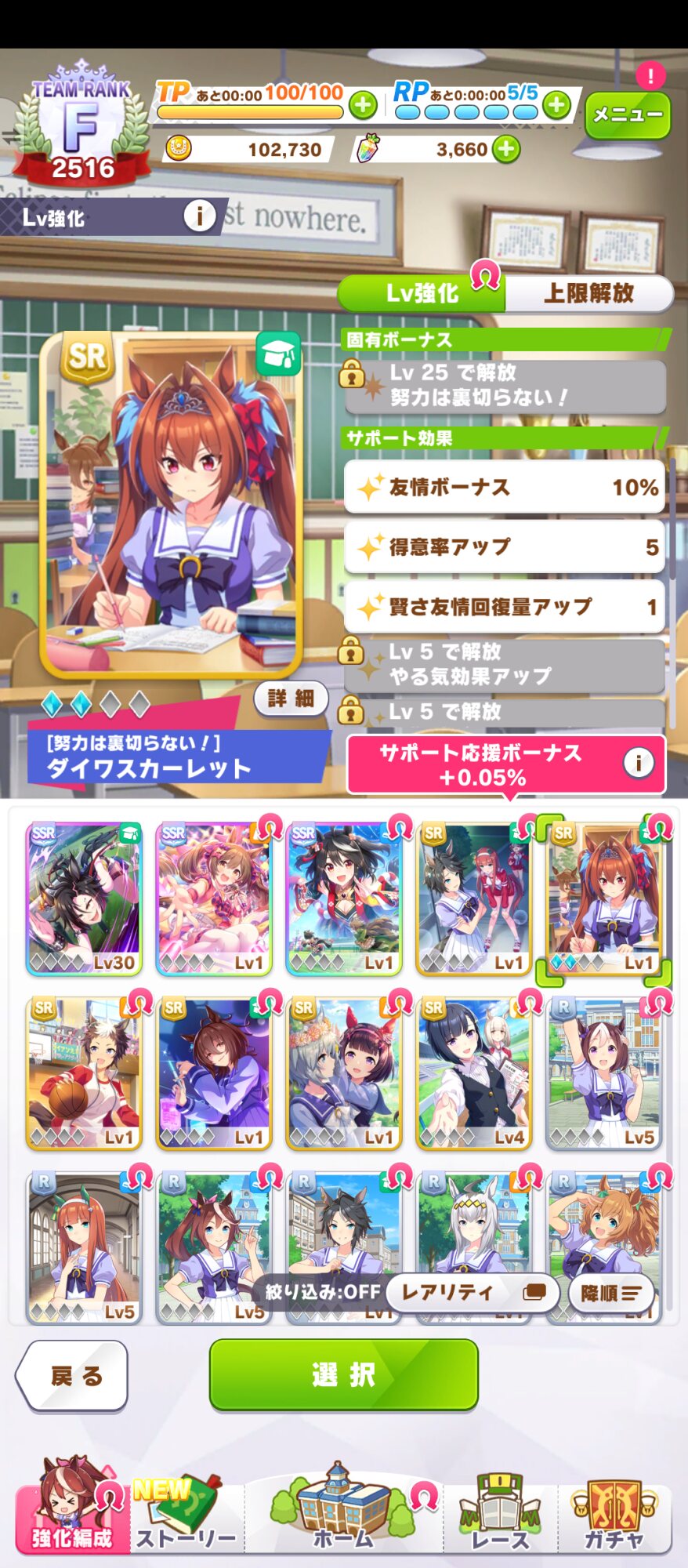Viewport: 688px width, 1568px height.
Task: Open the ストーリー tab
Action: (186, 1513)
